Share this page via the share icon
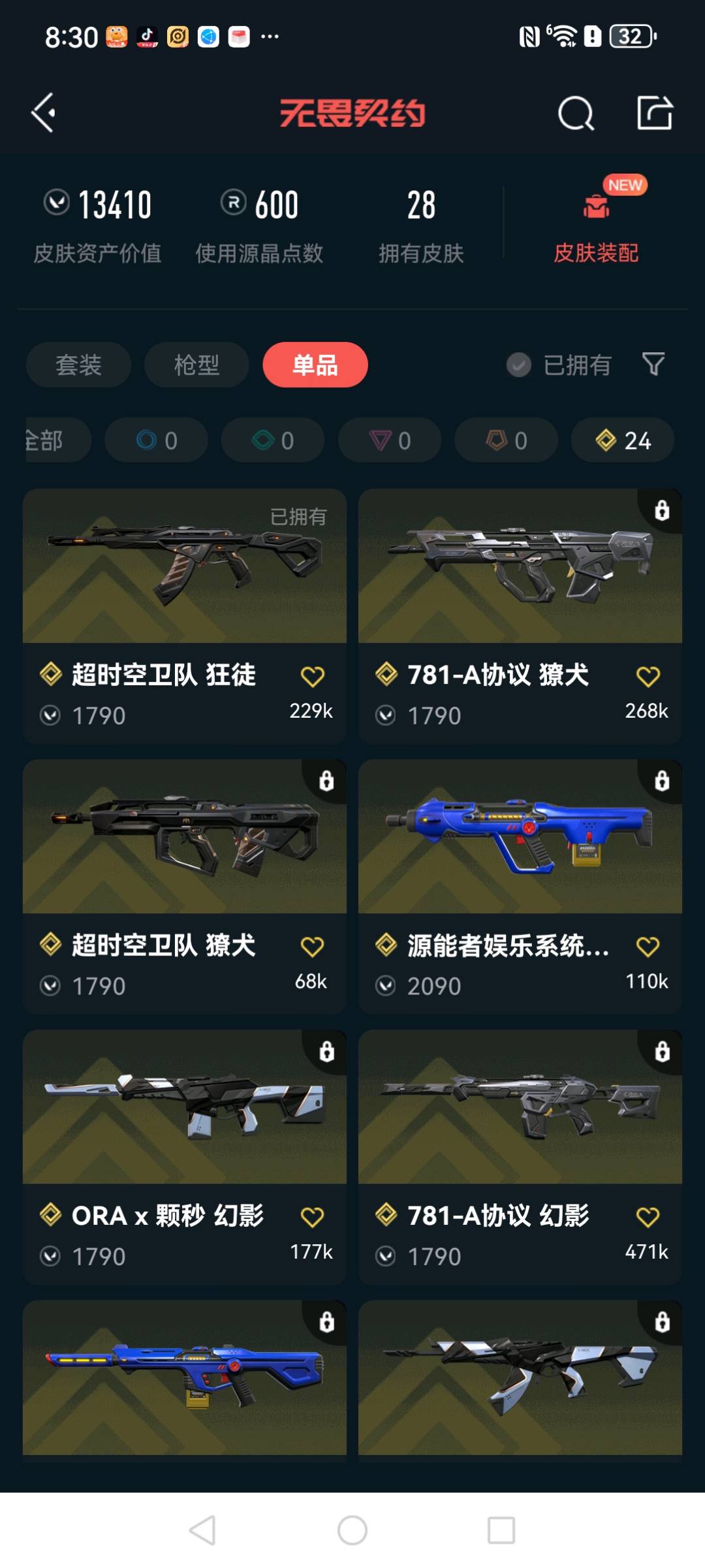Image resolution: width=705 pixels, height=1568 pixels. pos(654,113)
